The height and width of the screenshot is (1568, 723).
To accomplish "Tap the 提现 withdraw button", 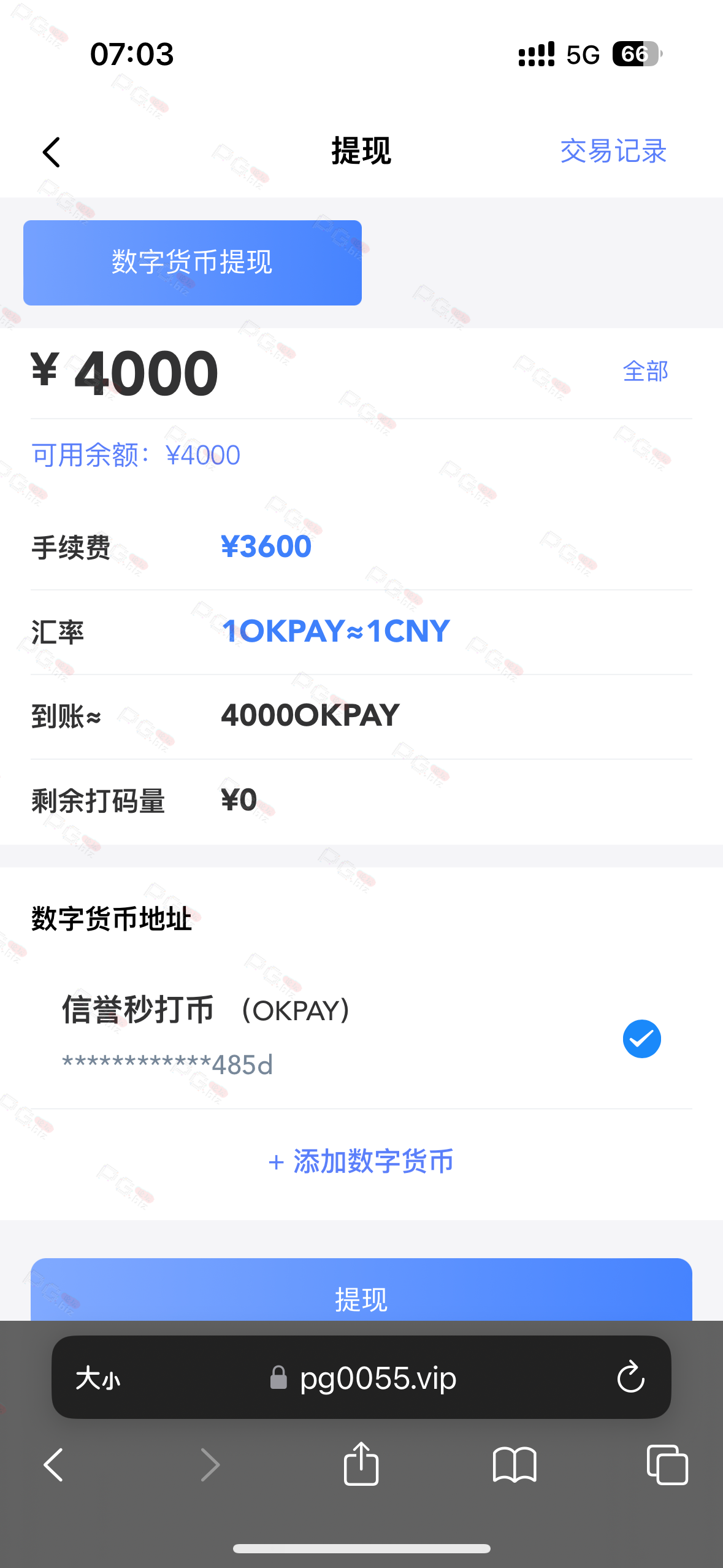I will pyautogui.click(x=361, y=1291).
